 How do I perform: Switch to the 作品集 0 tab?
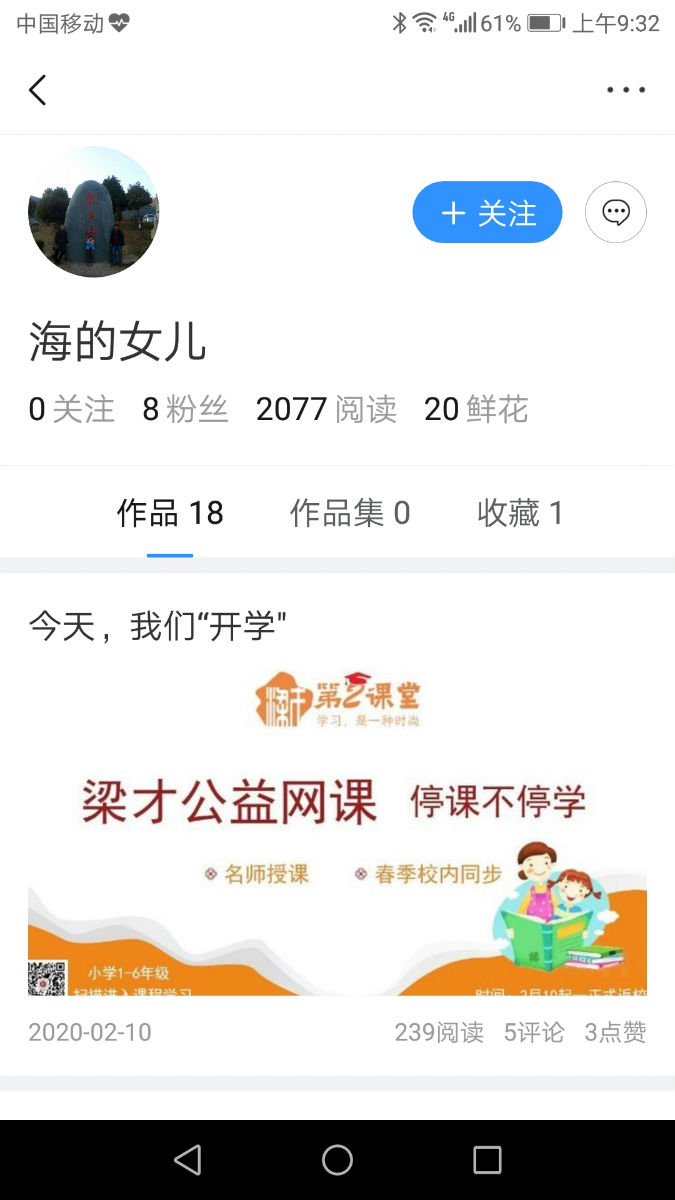pyautogui.click(x=350, y=514)
